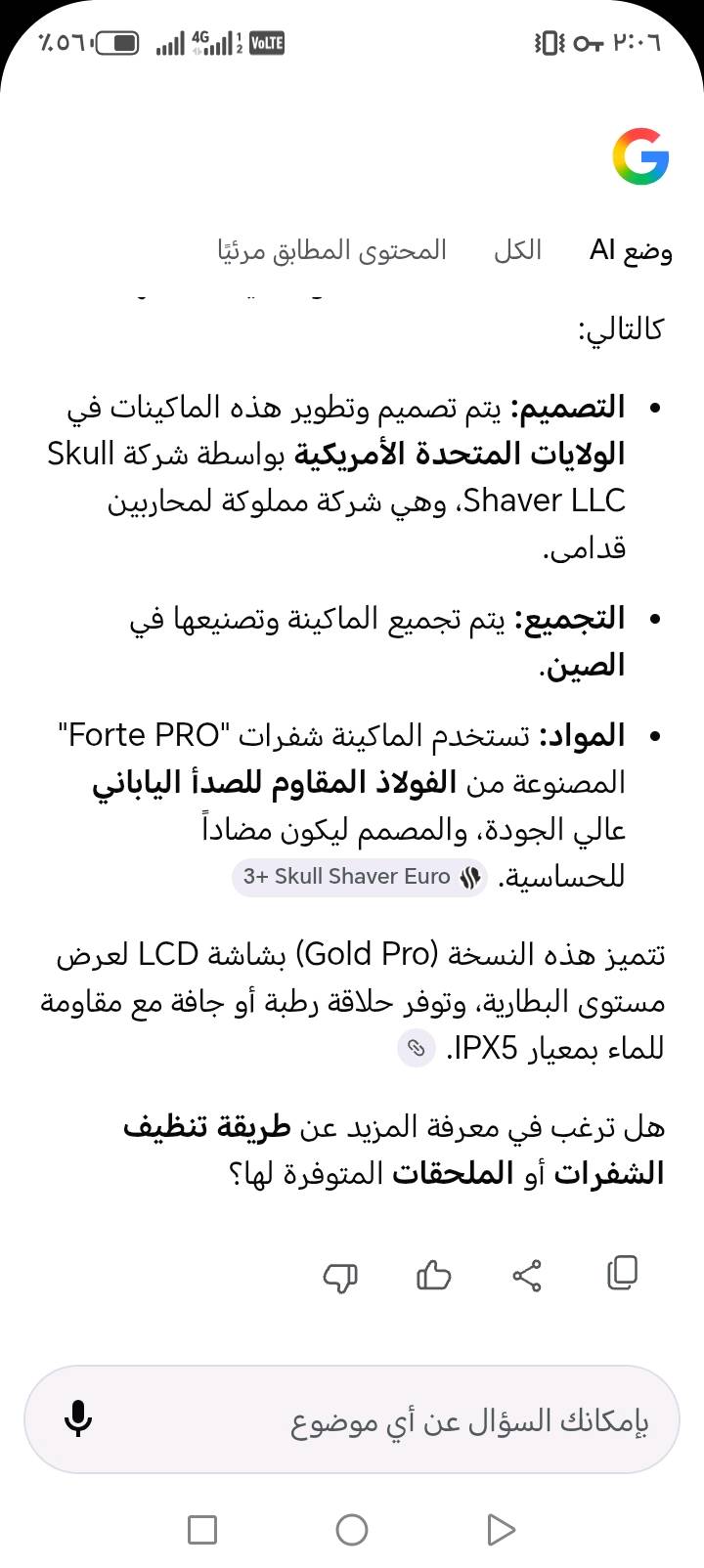
Task: Expand the 3+ sources on the citation chip
Action: click(x=261, y=877)
